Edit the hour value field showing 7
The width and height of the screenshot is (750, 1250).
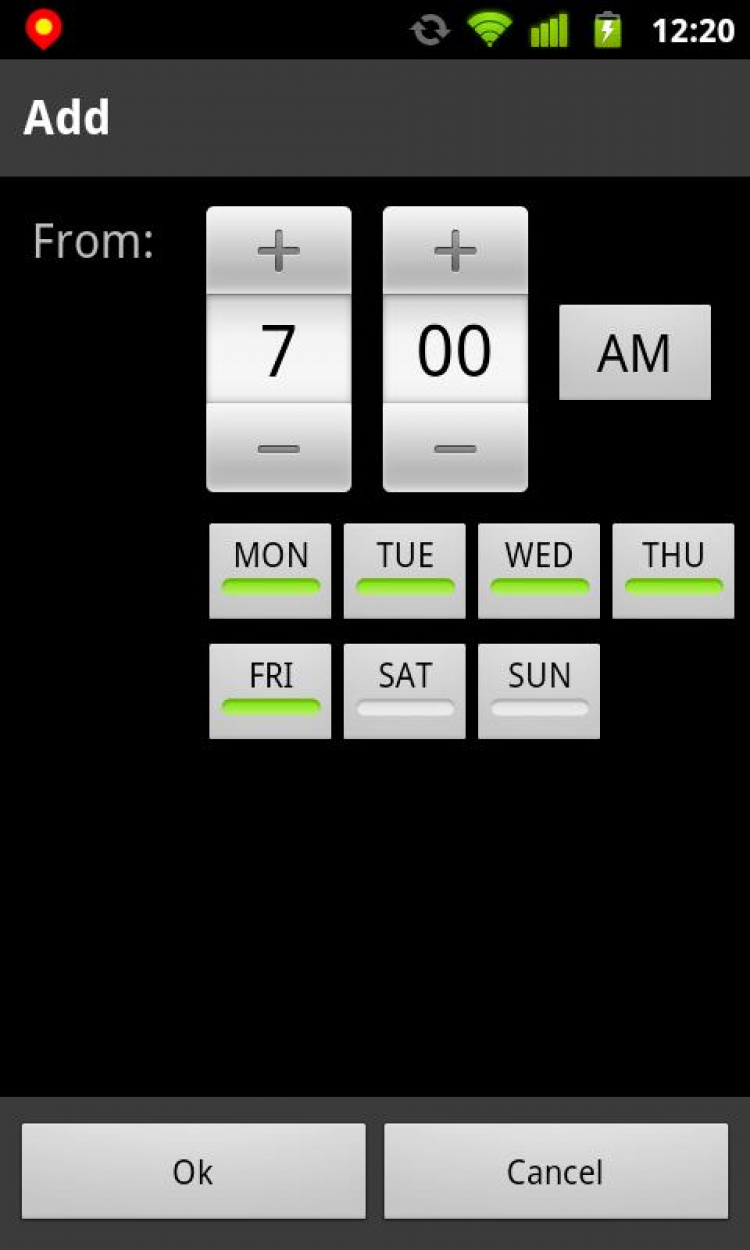[278, 350]
